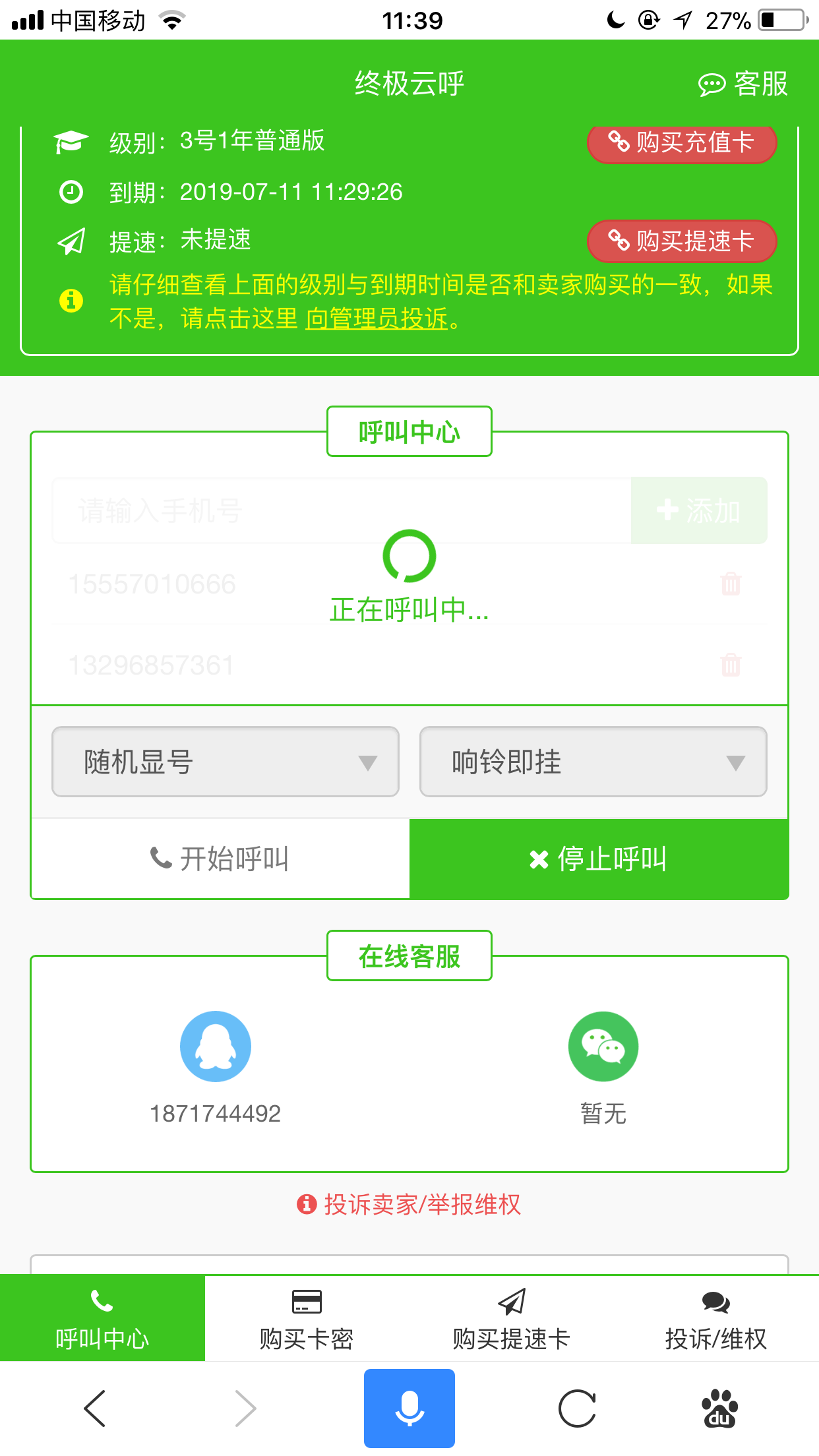819x1456 pixels.
Task: Tap the 购买充值卡 button
Action: [x=682, y=142]
